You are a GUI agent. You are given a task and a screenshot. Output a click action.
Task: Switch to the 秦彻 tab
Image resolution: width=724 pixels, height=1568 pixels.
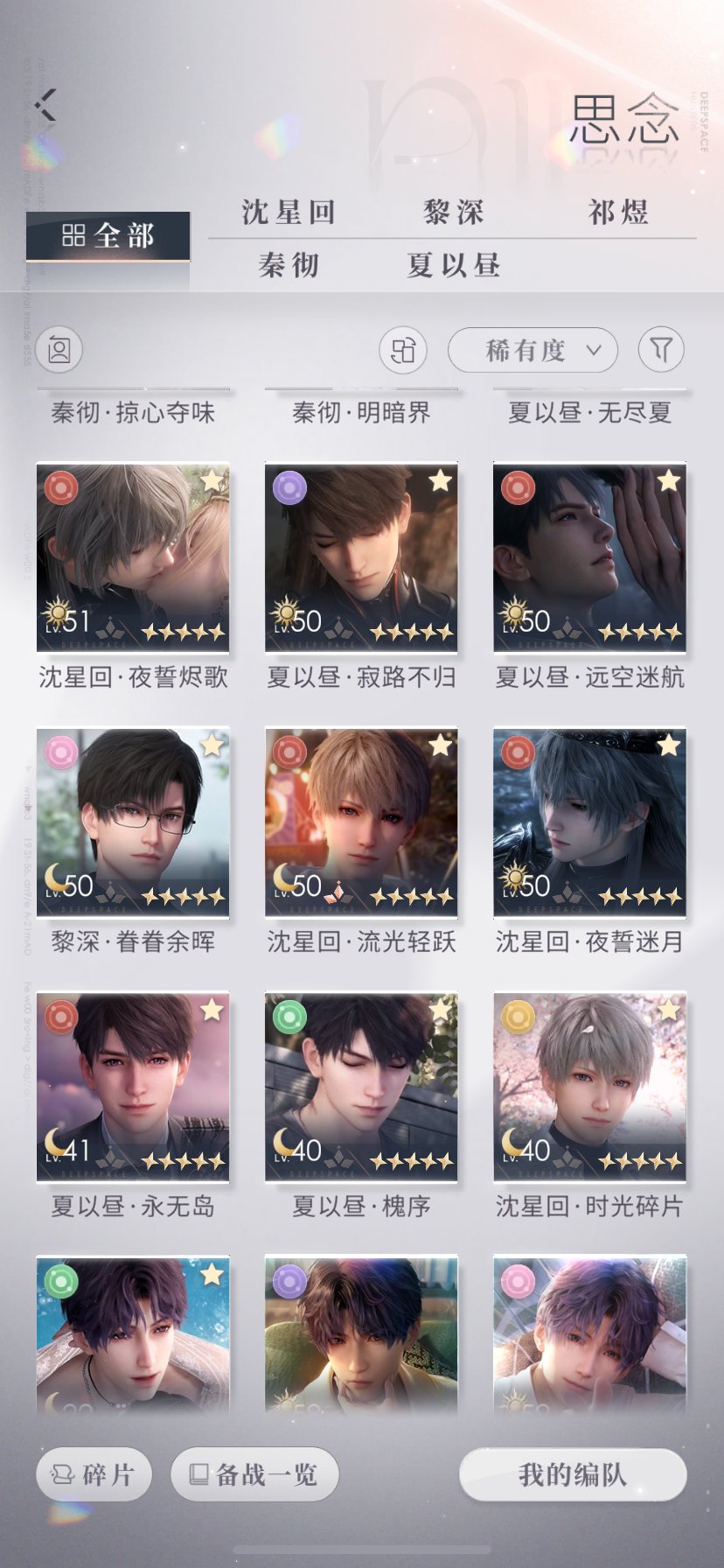click(x=289, y=264)
